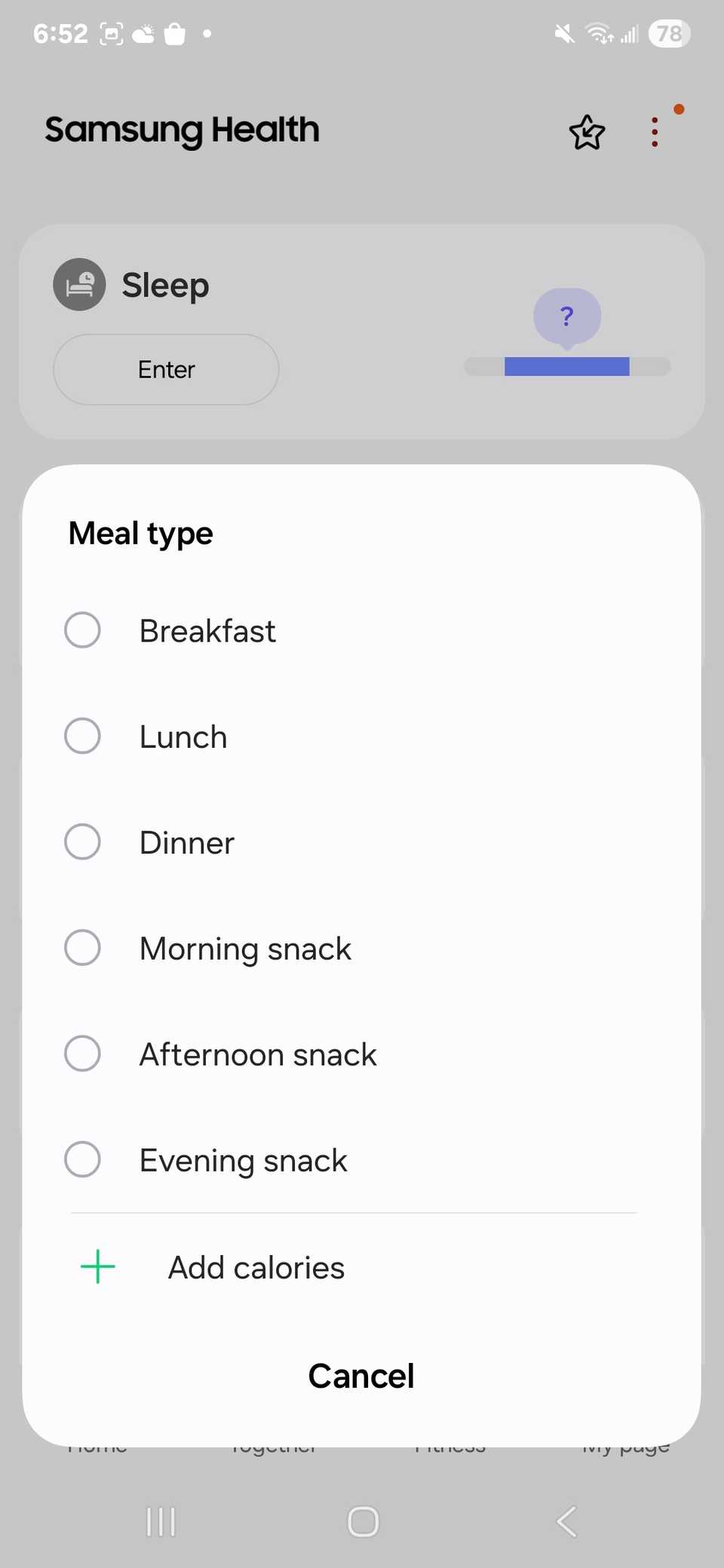
Task: Click the star favorite icon in the header
Action: [x=587, y=133]
